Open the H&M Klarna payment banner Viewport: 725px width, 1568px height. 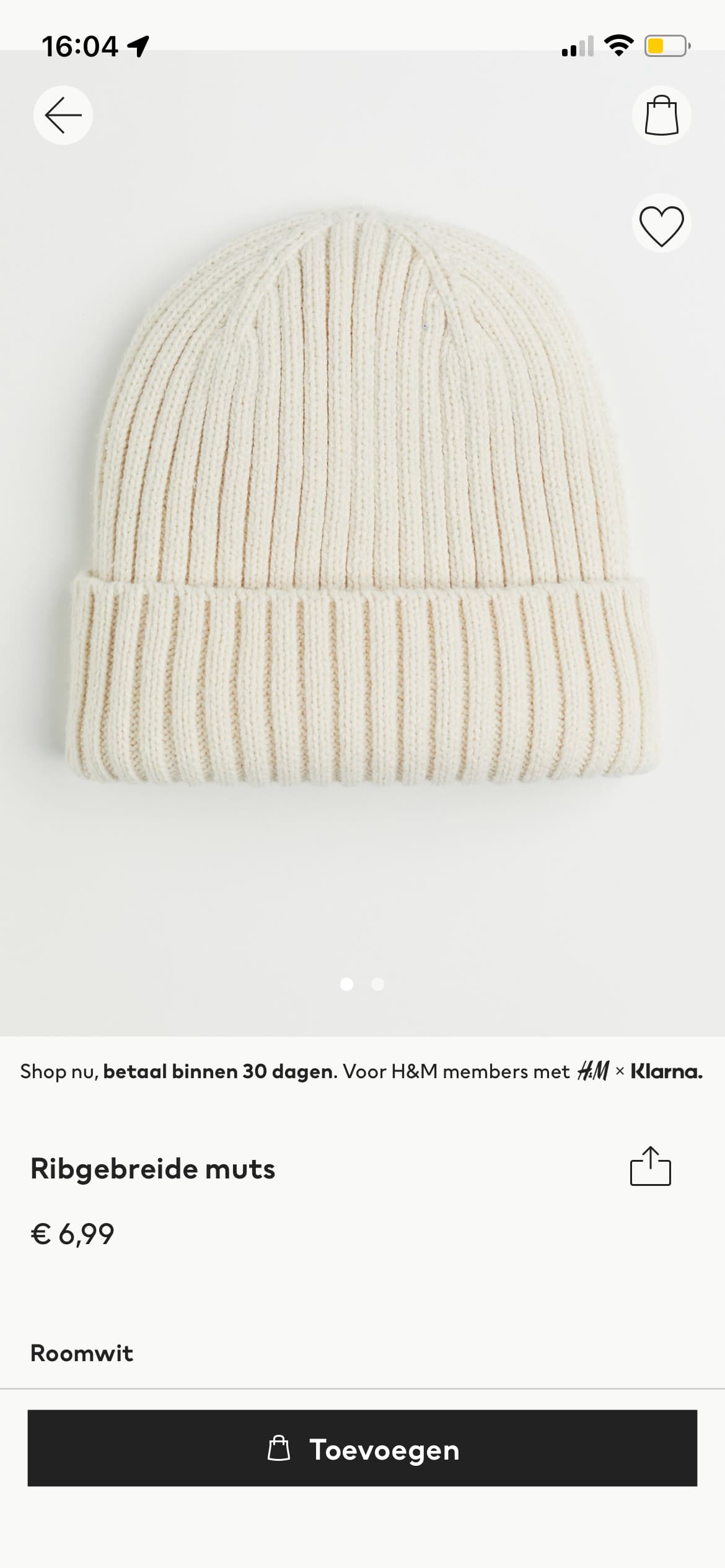362,1071
